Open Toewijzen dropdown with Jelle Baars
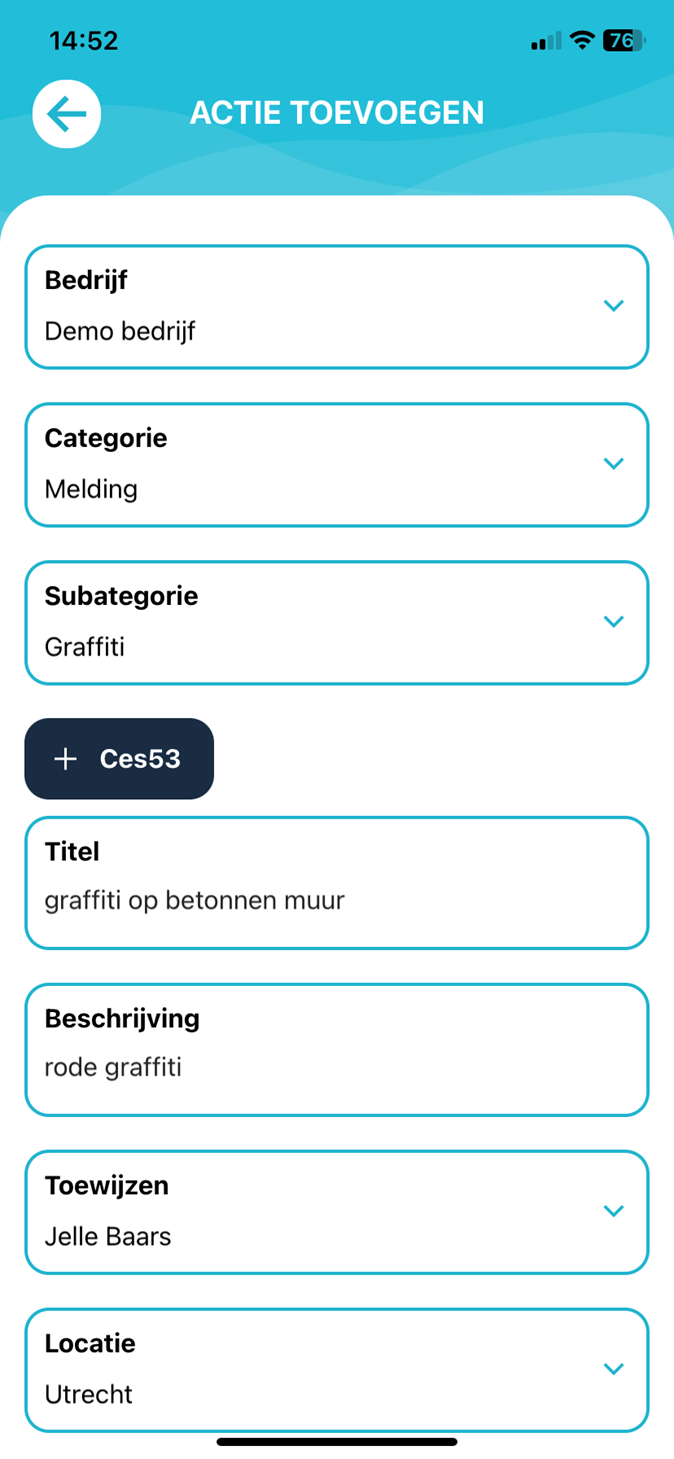 (337, 1212)
